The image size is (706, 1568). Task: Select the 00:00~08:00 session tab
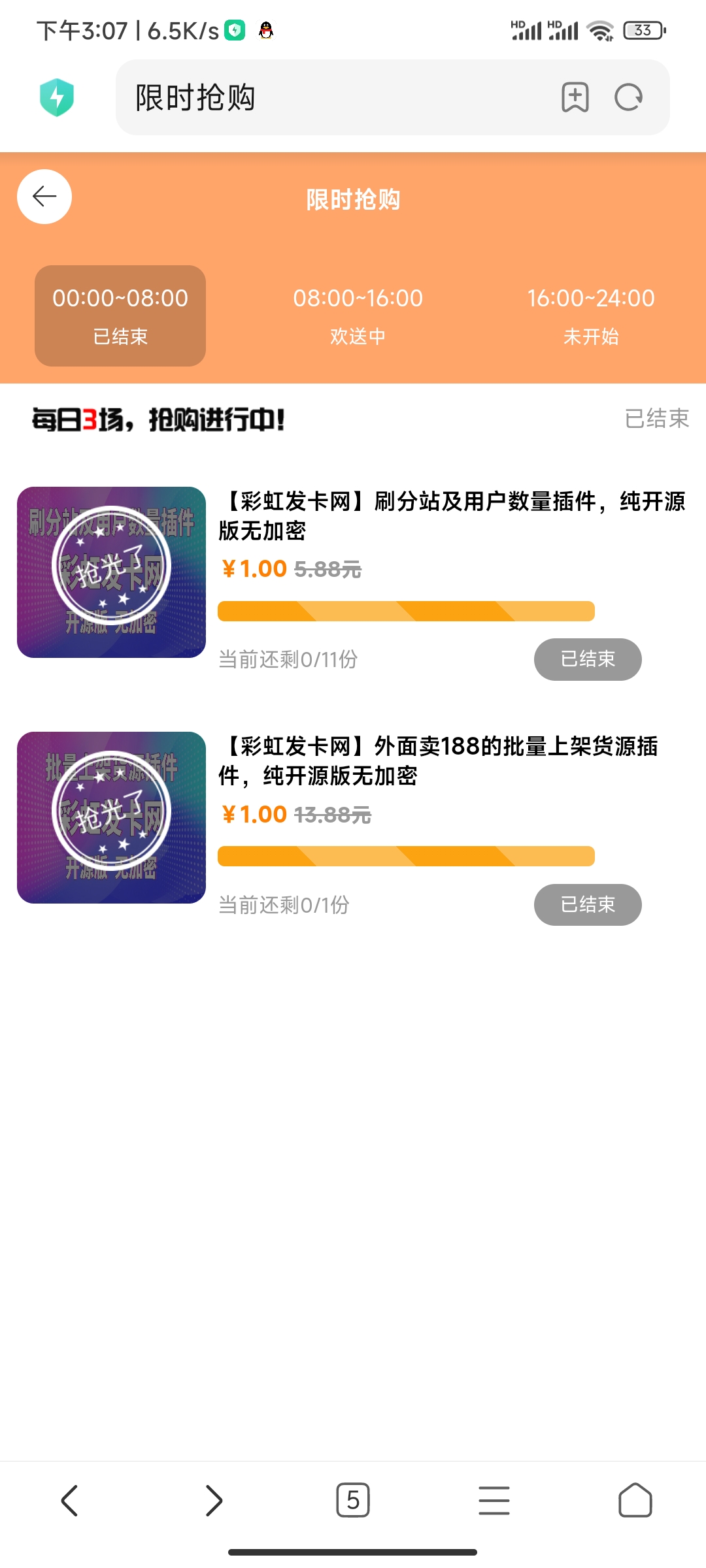point(120,316)
